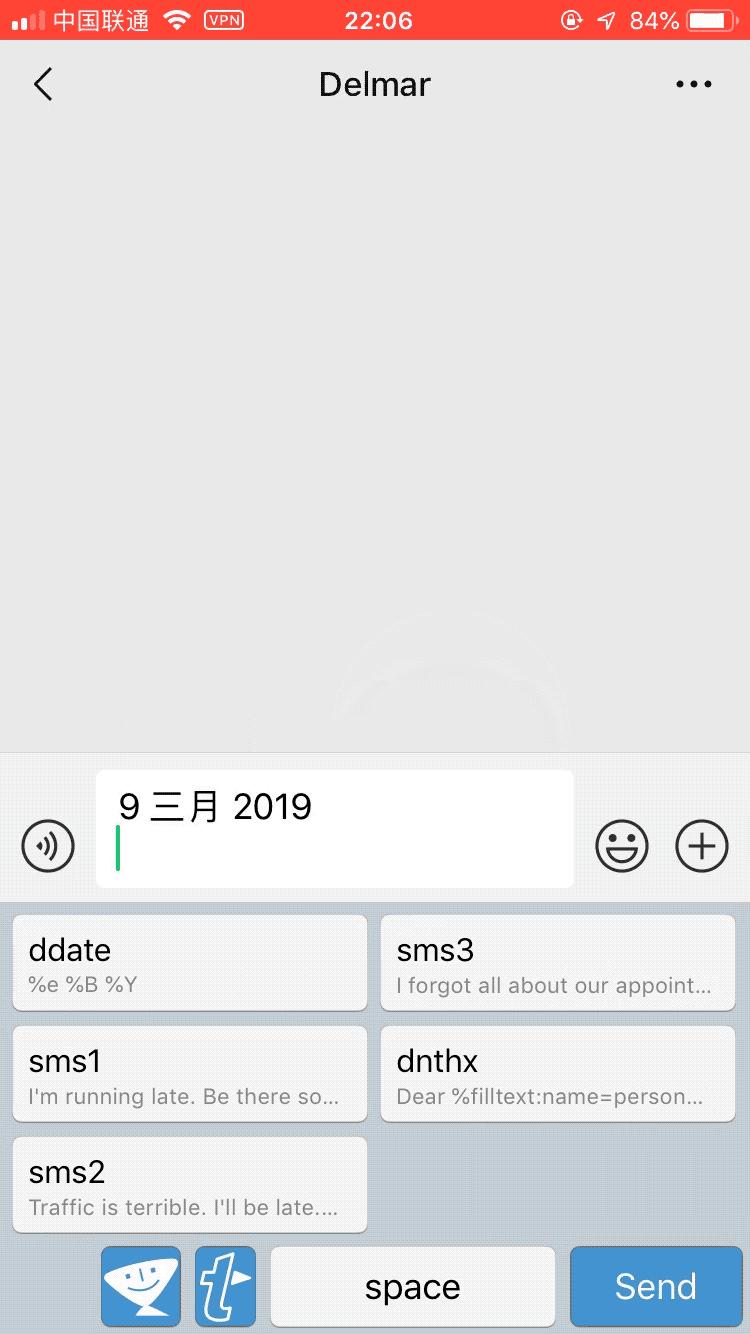This screenshot has width=750, height=1334.
Task: Tap the plus icon for attachments
Action: (x=701, y=845)
